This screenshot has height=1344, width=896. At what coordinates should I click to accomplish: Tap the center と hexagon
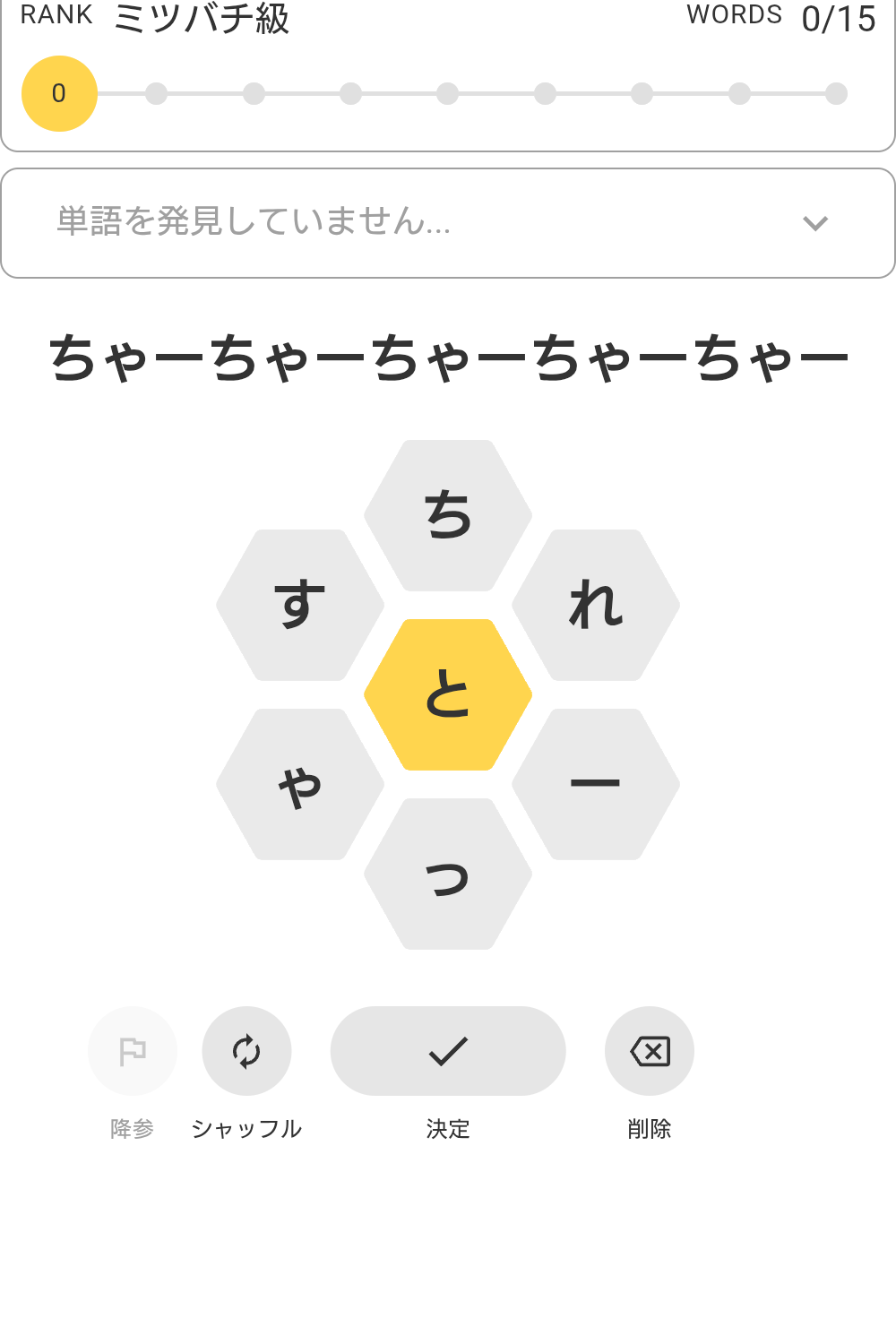[448, 694]
